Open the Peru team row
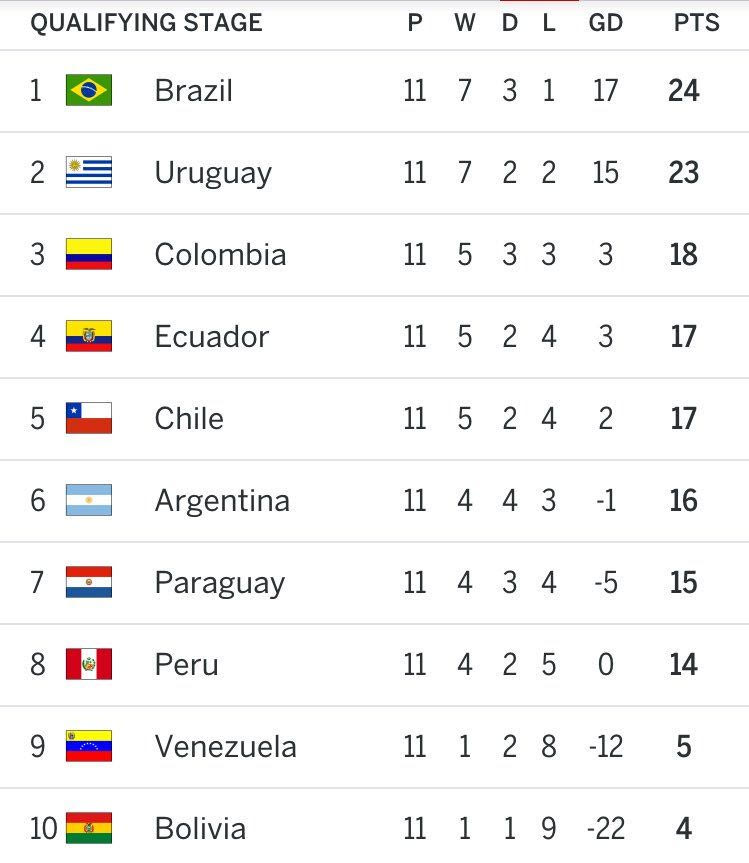This screenshot has width=749, height=863. coord(186,665)
